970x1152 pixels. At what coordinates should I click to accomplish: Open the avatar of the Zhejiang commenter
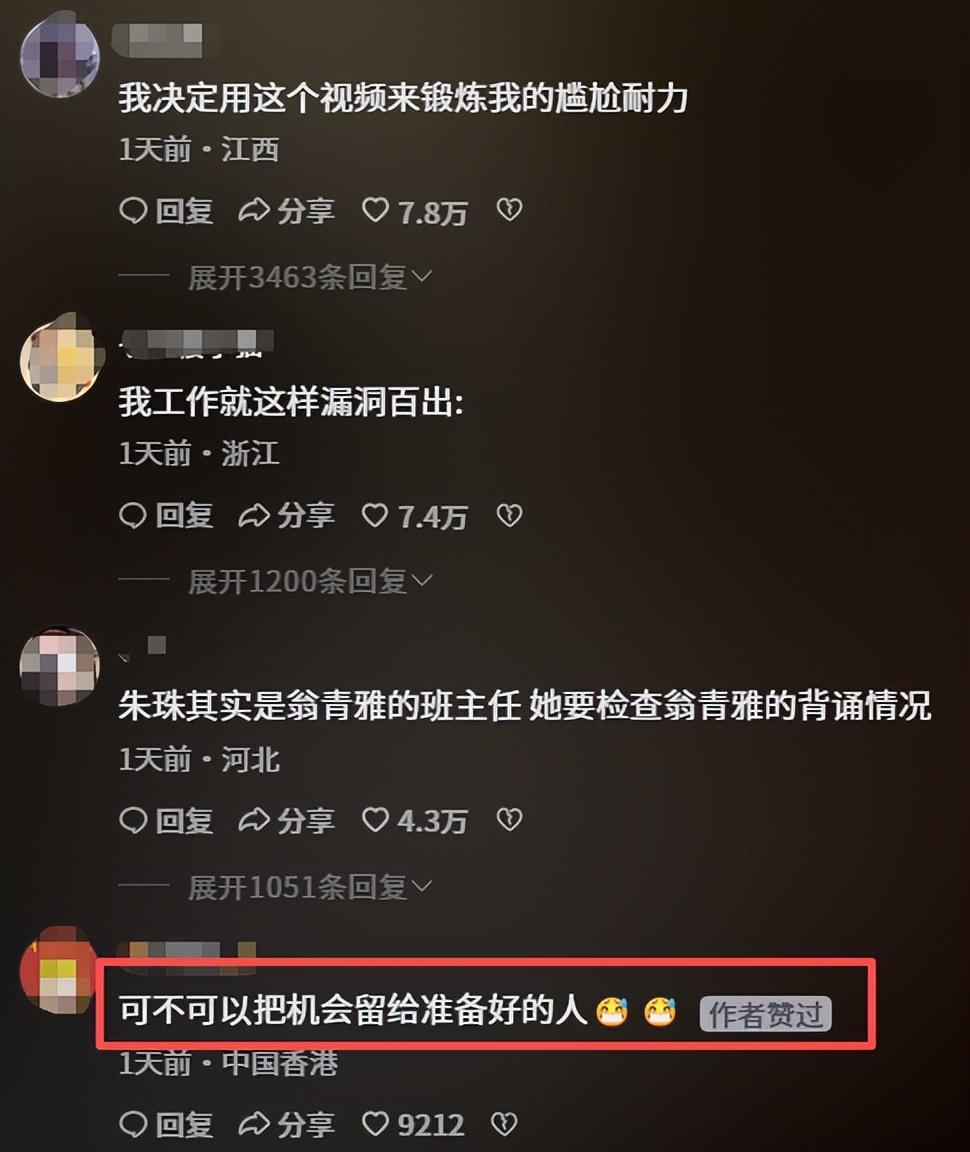click(60, 358)
